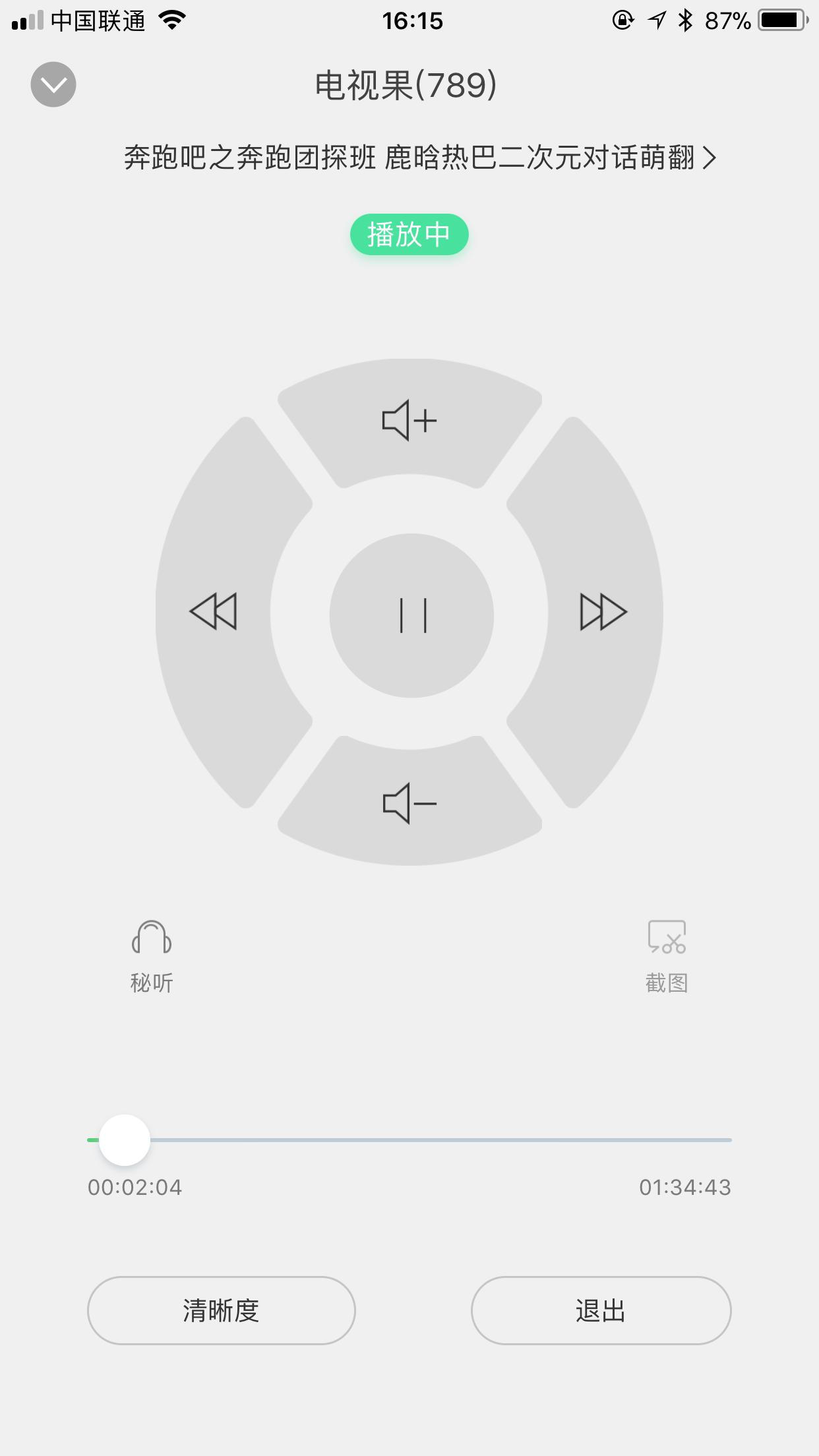Turn the TV volume down
The height and width of the screenshot is (1456, 819).
tap(409, 804)
